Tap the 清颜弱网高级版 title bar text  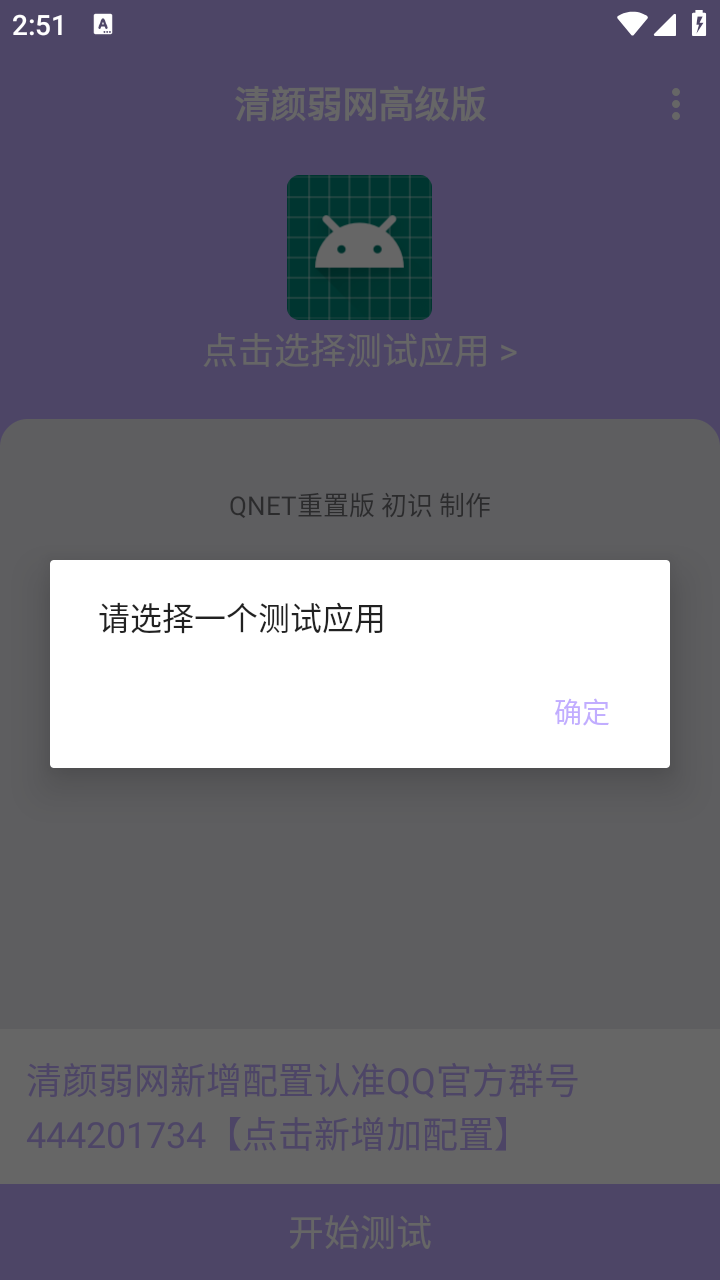click(x=359, y=104)
